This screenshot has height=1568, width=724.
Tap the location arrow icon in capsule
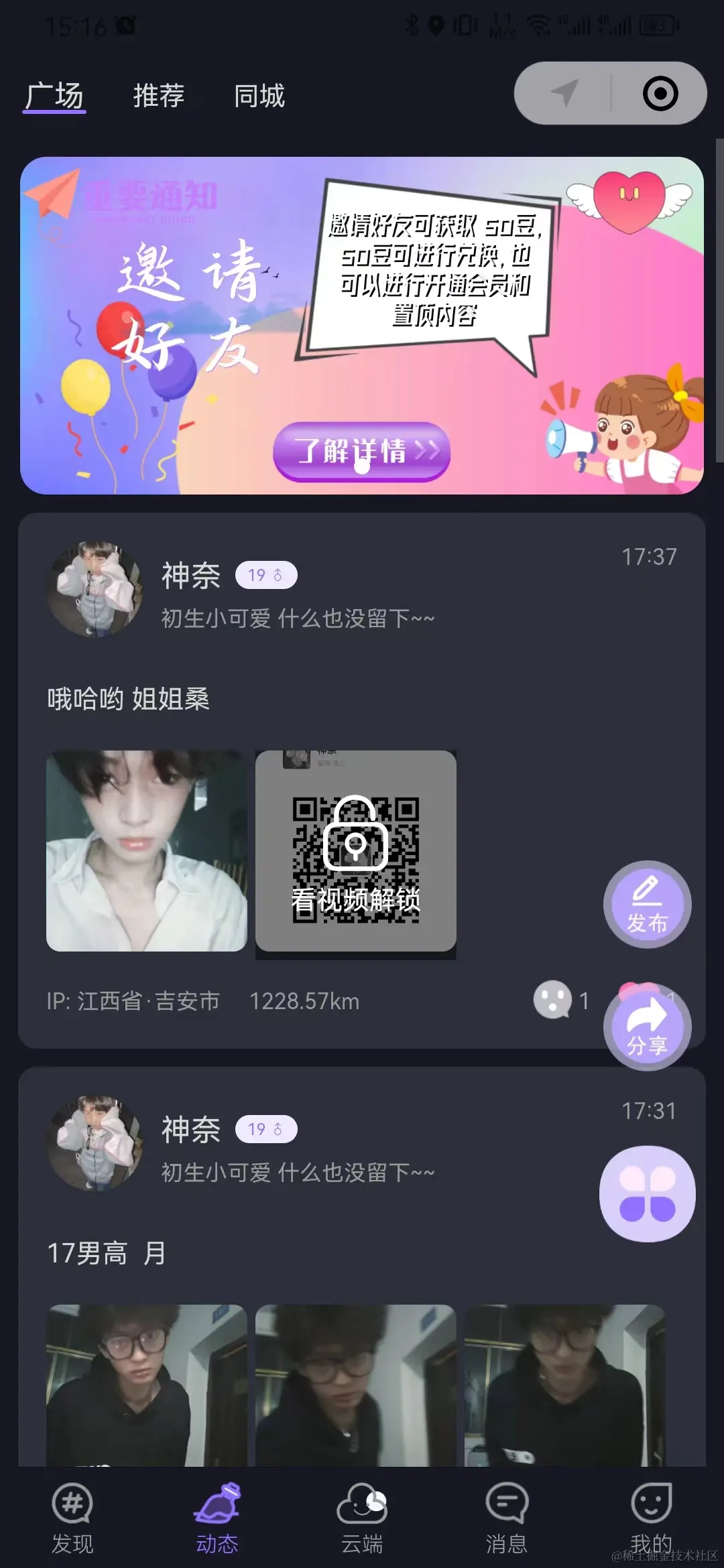click(564, 93)
